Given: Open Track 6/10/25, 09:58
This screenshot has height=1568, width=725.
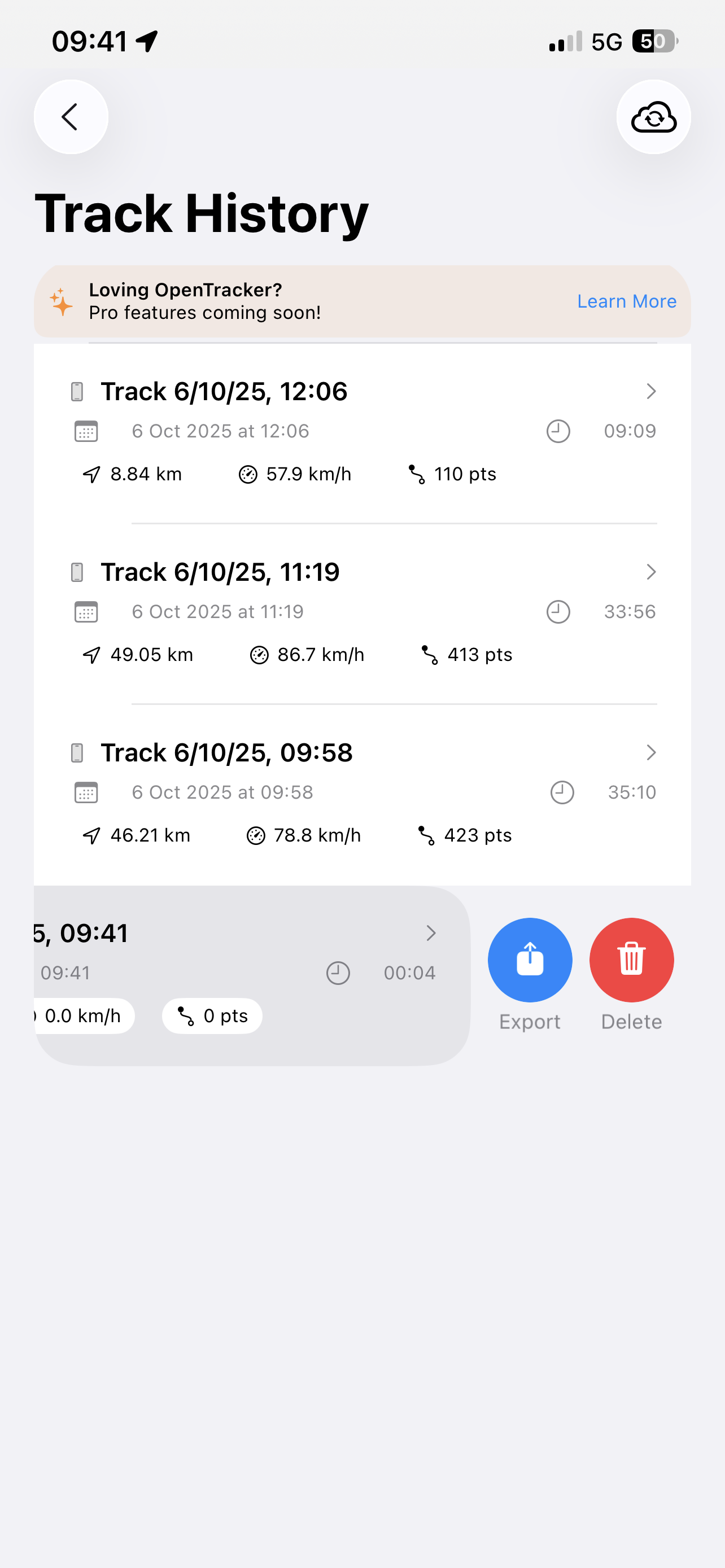Looking at the screenshot, I should click(x=361, y=793).
